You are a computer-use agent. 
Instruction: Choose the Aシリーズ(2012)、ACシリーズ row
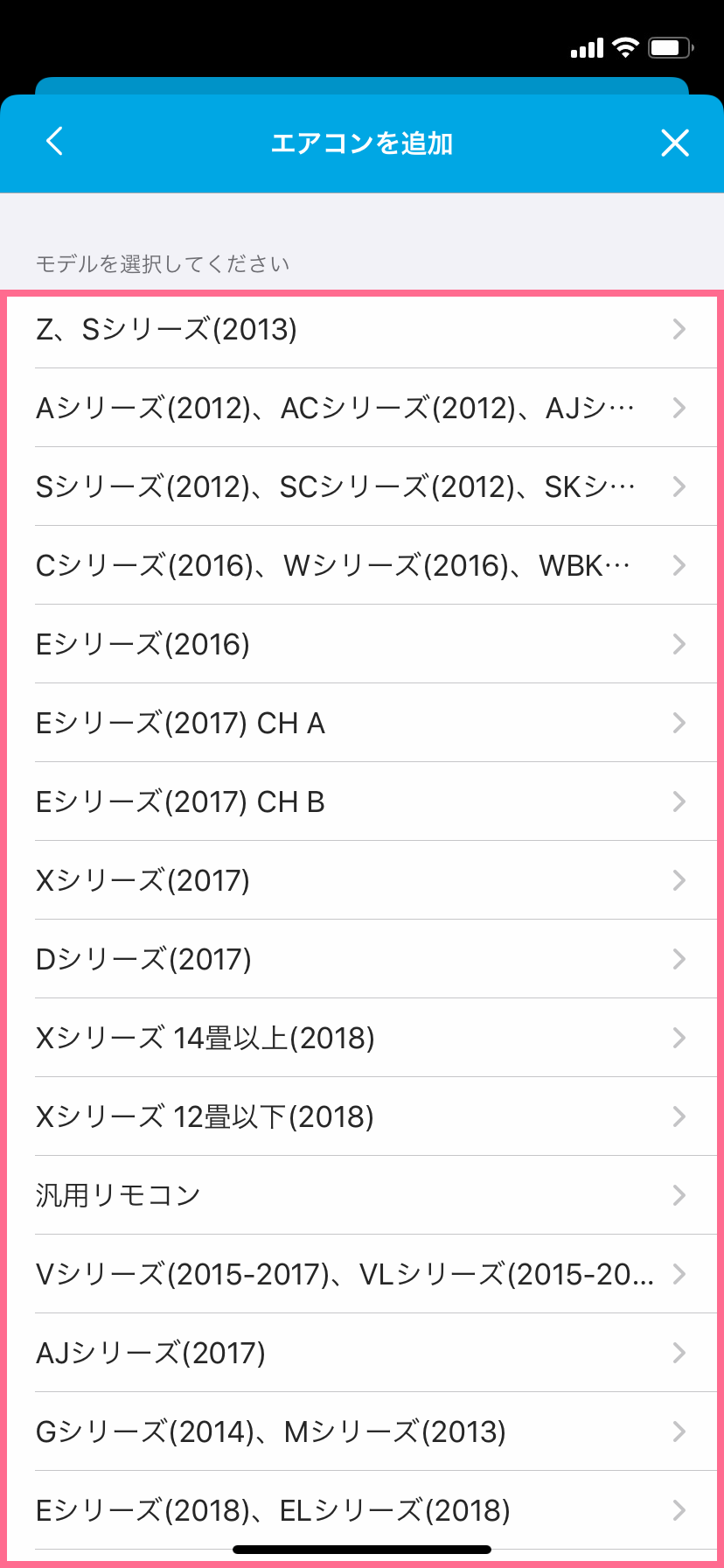[x=362, y=408]
